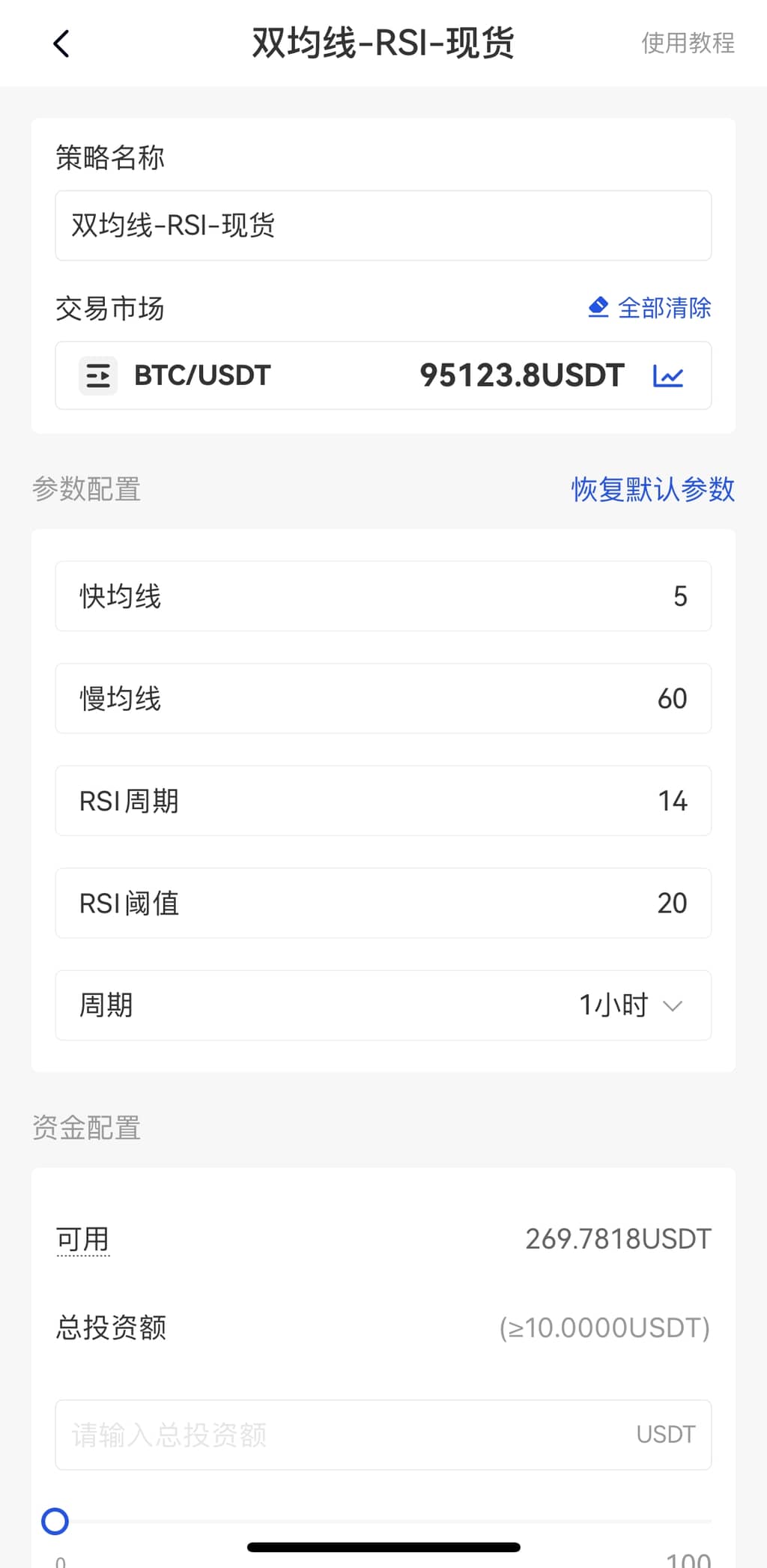This screenshot has height=1568, width=767.
Task: Tap the underlined 可用 label for info
Action: [83, 1240]
